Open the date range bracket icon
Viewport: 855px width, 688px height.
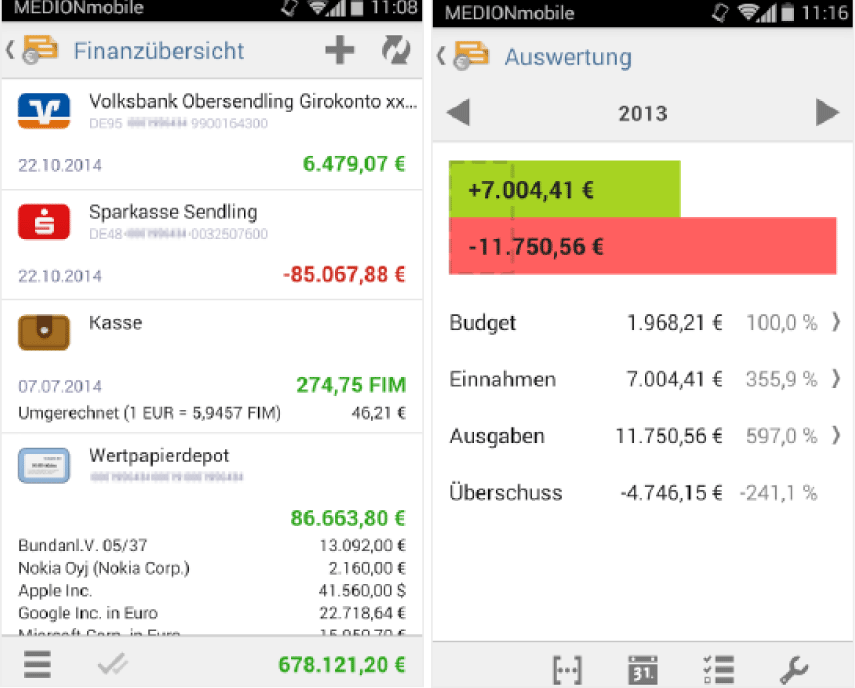[567, 669]
